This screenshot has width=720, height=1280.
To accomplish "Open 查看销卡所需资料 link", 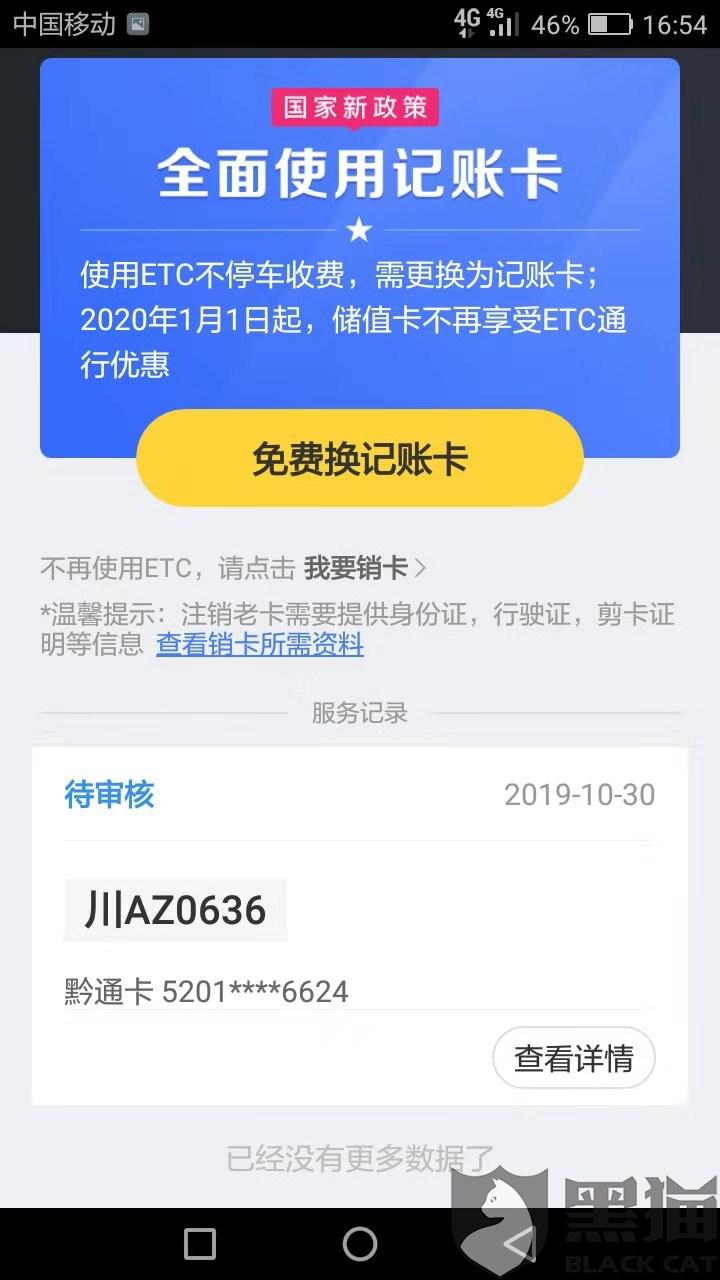I will pyautogui.click(x=260, y=645).
